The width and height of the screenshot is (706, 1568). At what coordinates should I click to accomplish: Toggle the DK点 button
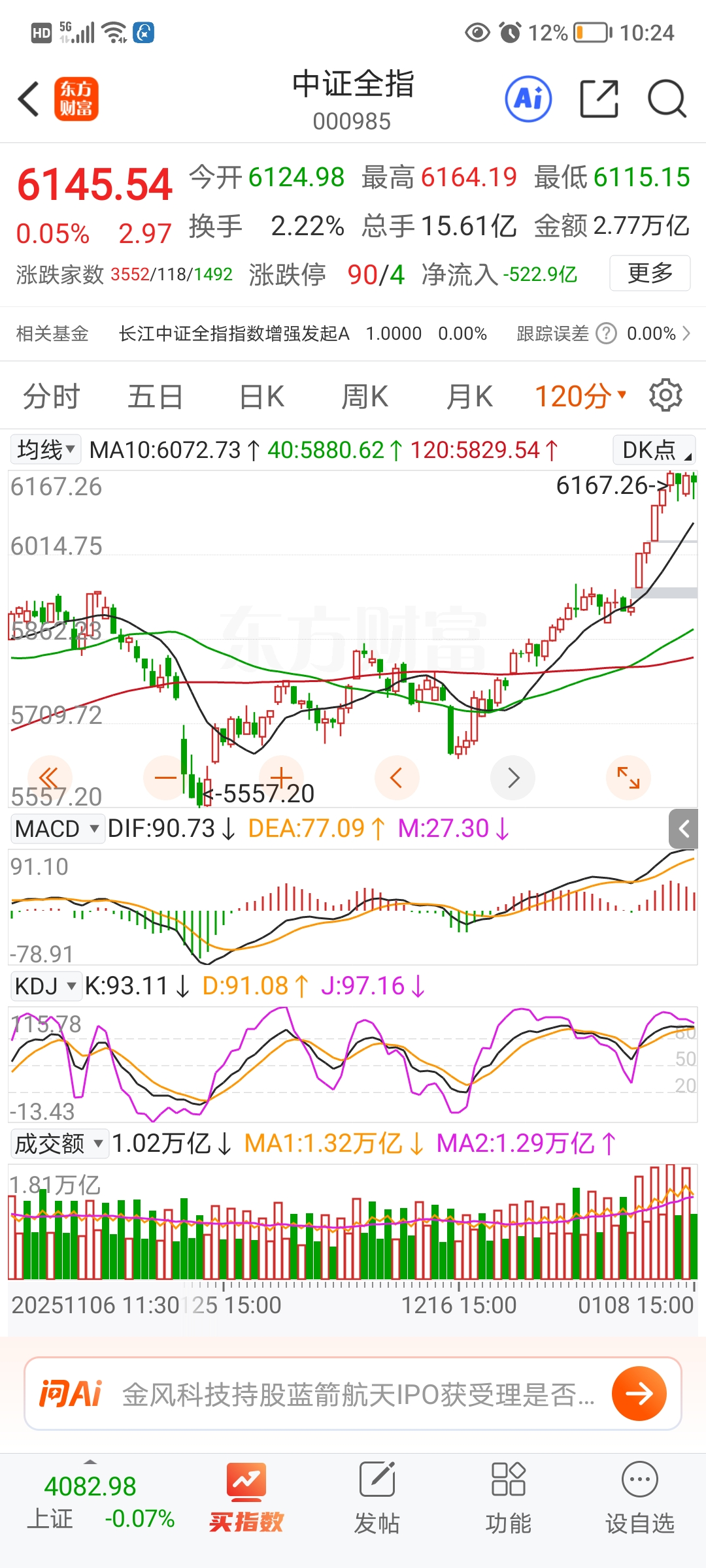[654, 449]
